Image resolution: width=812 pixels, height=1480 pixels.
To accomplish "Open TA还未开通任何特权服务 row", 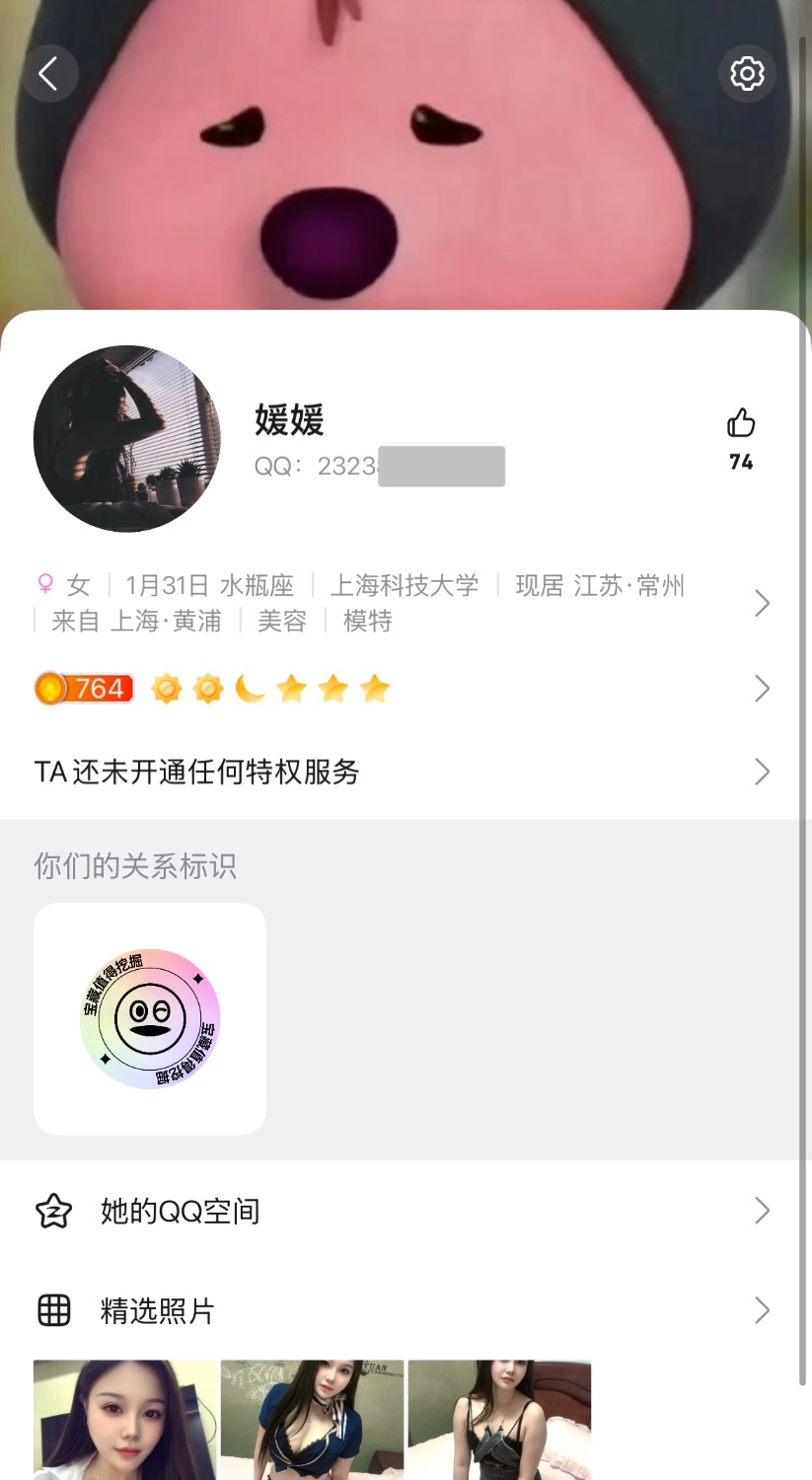I will [x=395, y=772].
